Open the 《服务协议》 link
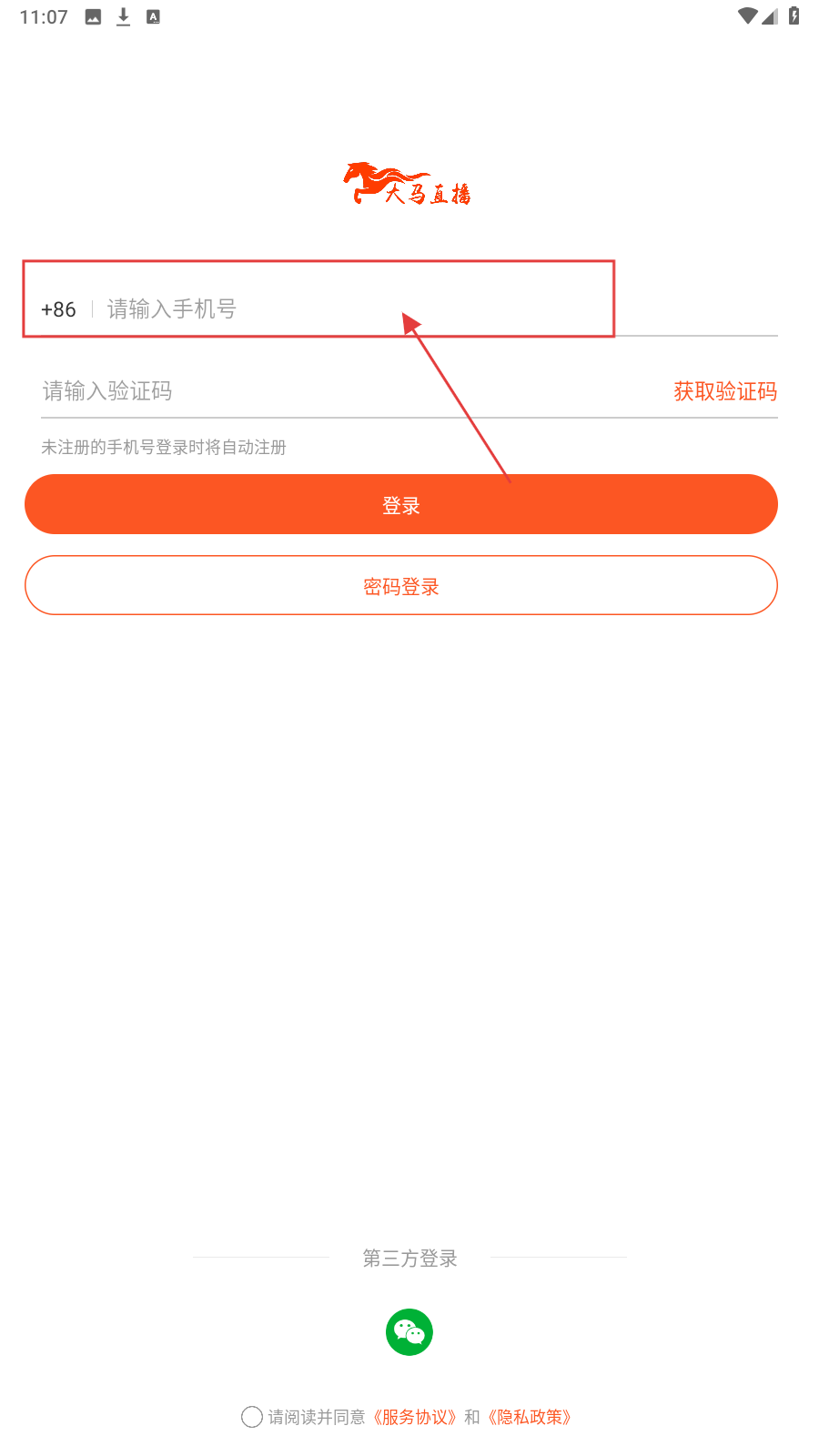 pos(415,1417)
